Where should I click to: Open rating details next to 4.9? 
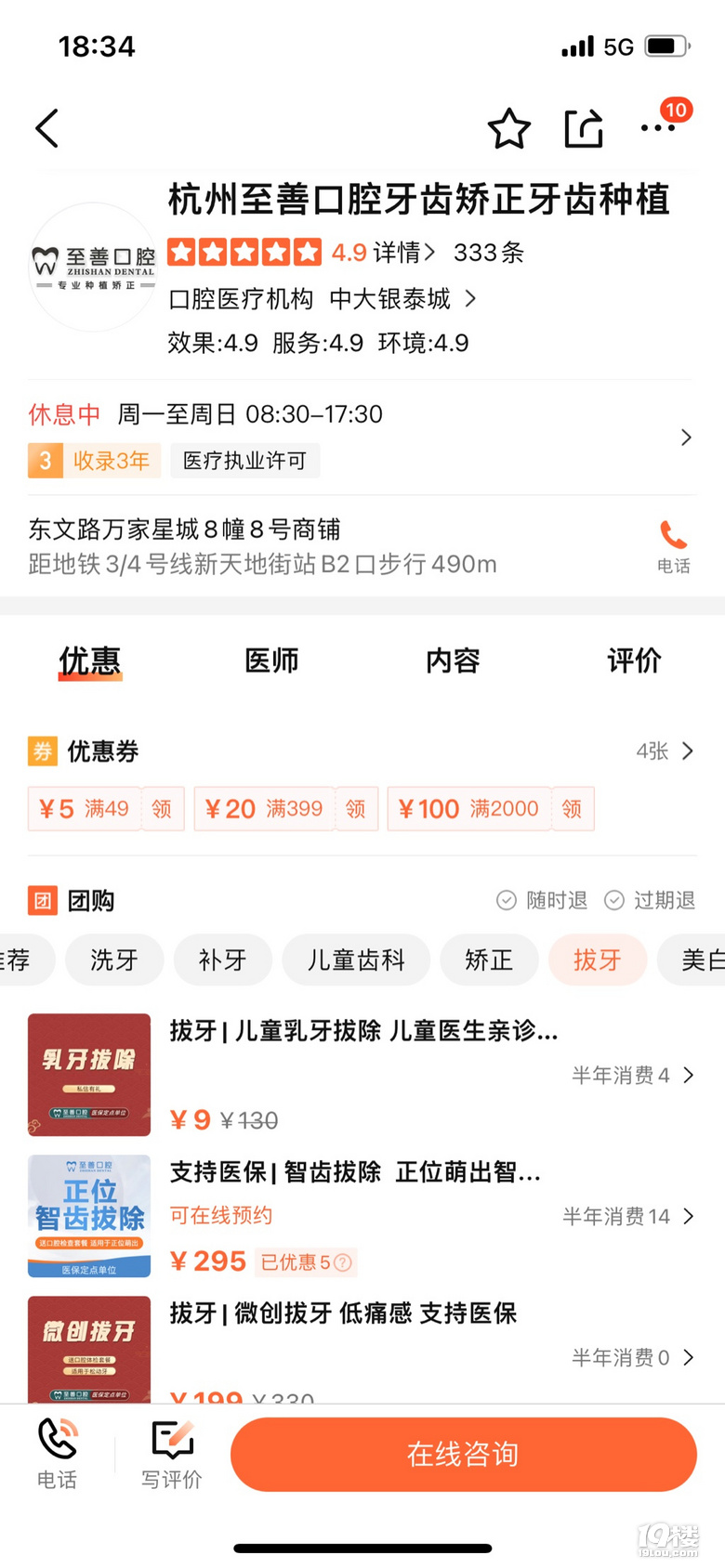402,253
